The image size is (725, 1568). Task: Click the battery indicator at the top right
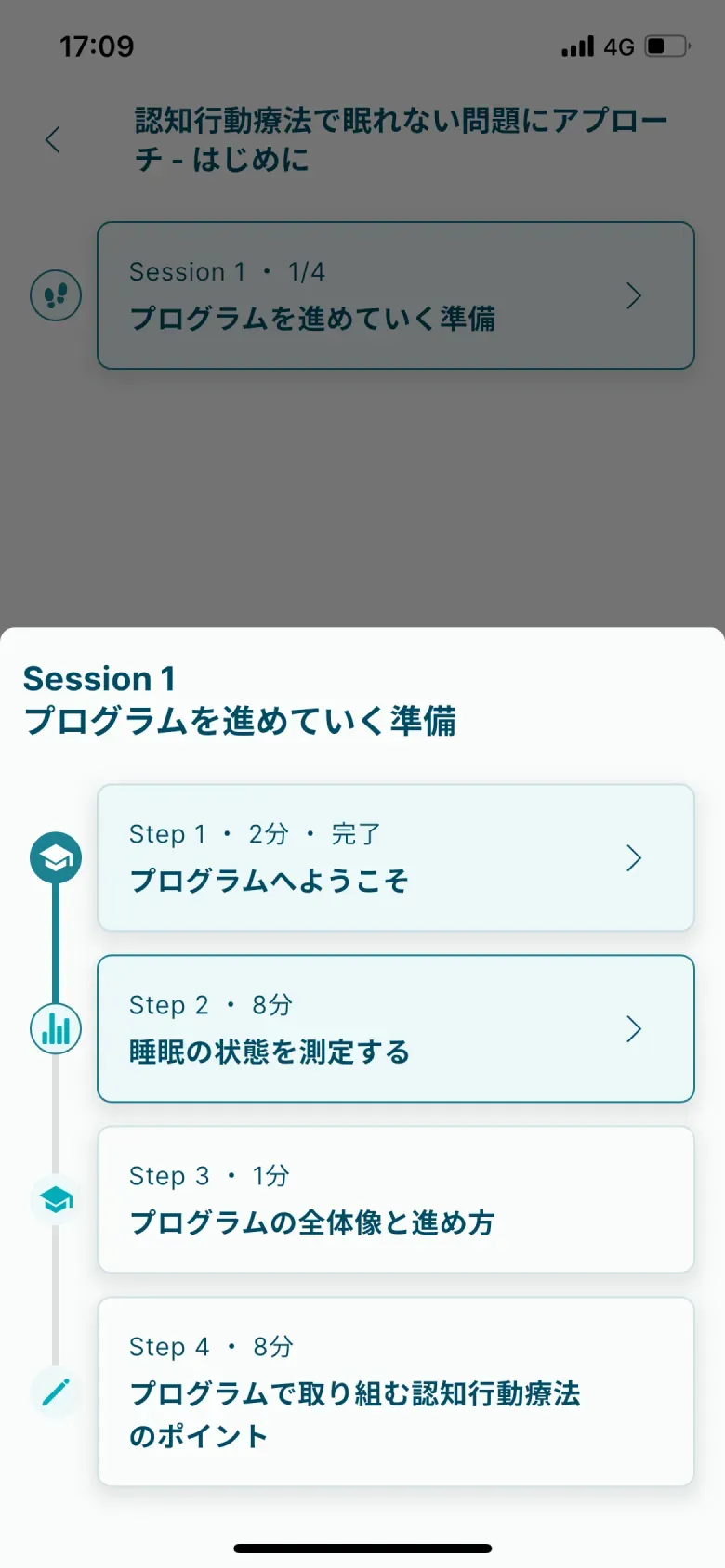click(666, 46)
